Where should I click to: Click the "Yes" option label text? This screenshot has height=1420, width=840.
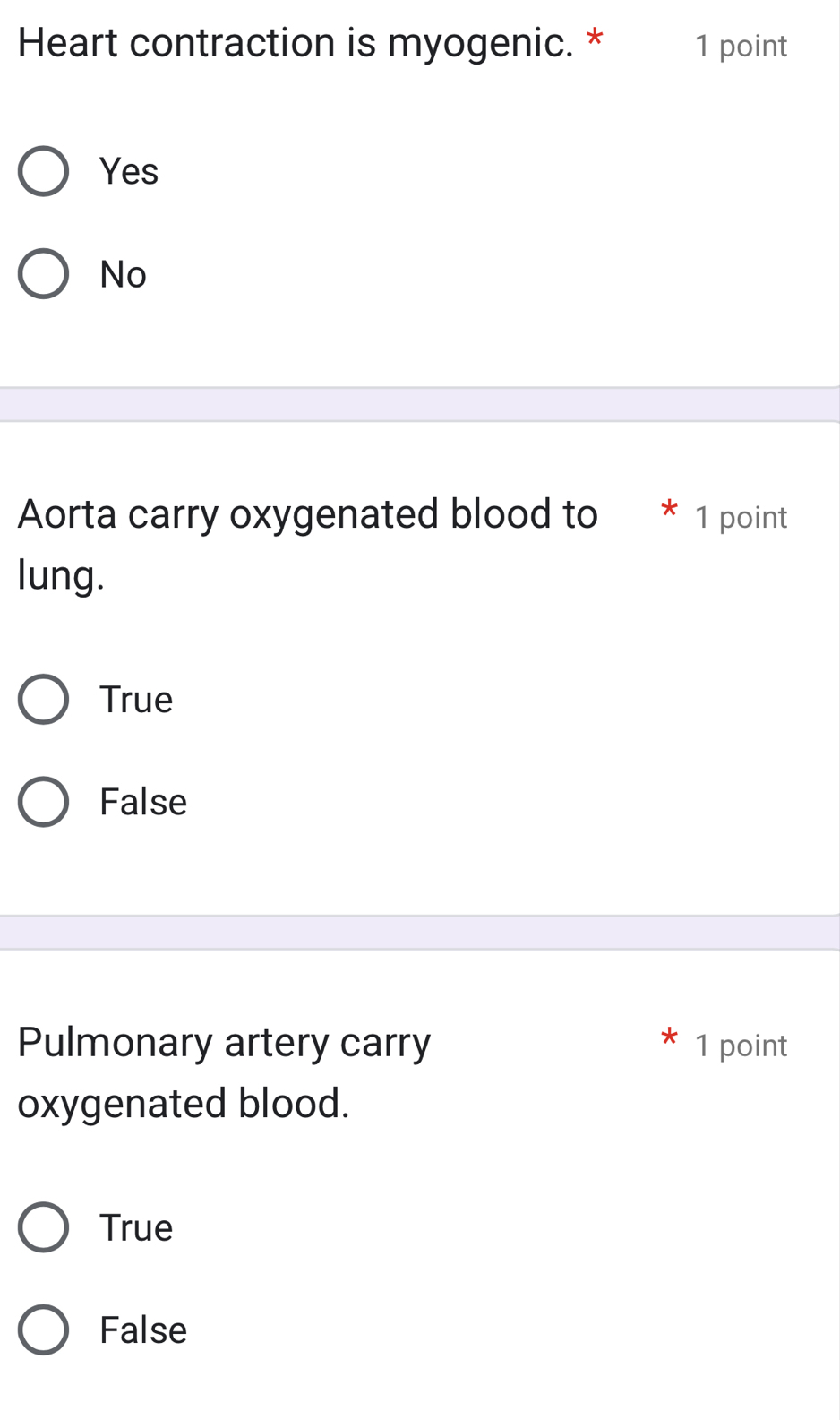click(130, 171)
